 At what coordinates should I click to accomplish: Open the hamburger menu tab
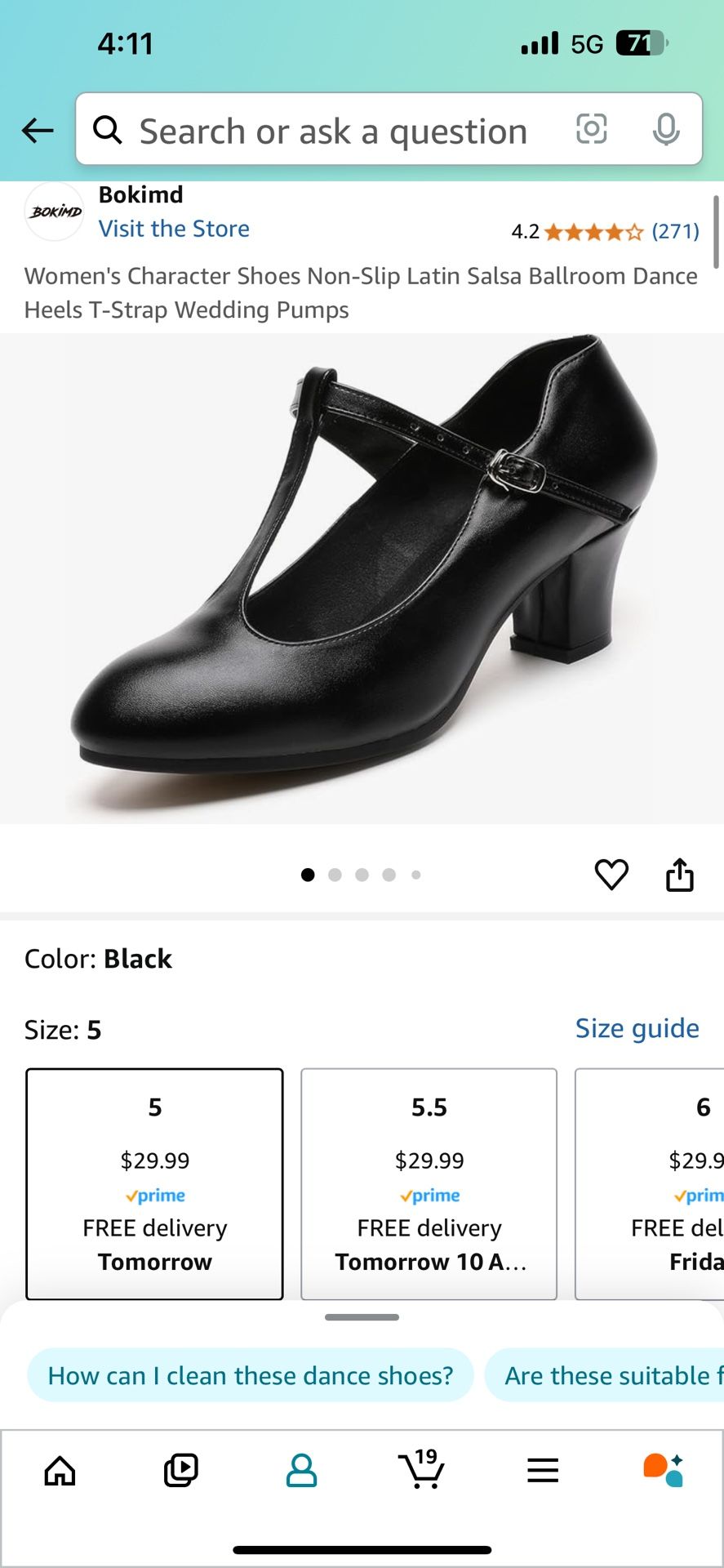[x=543, y=1471]
